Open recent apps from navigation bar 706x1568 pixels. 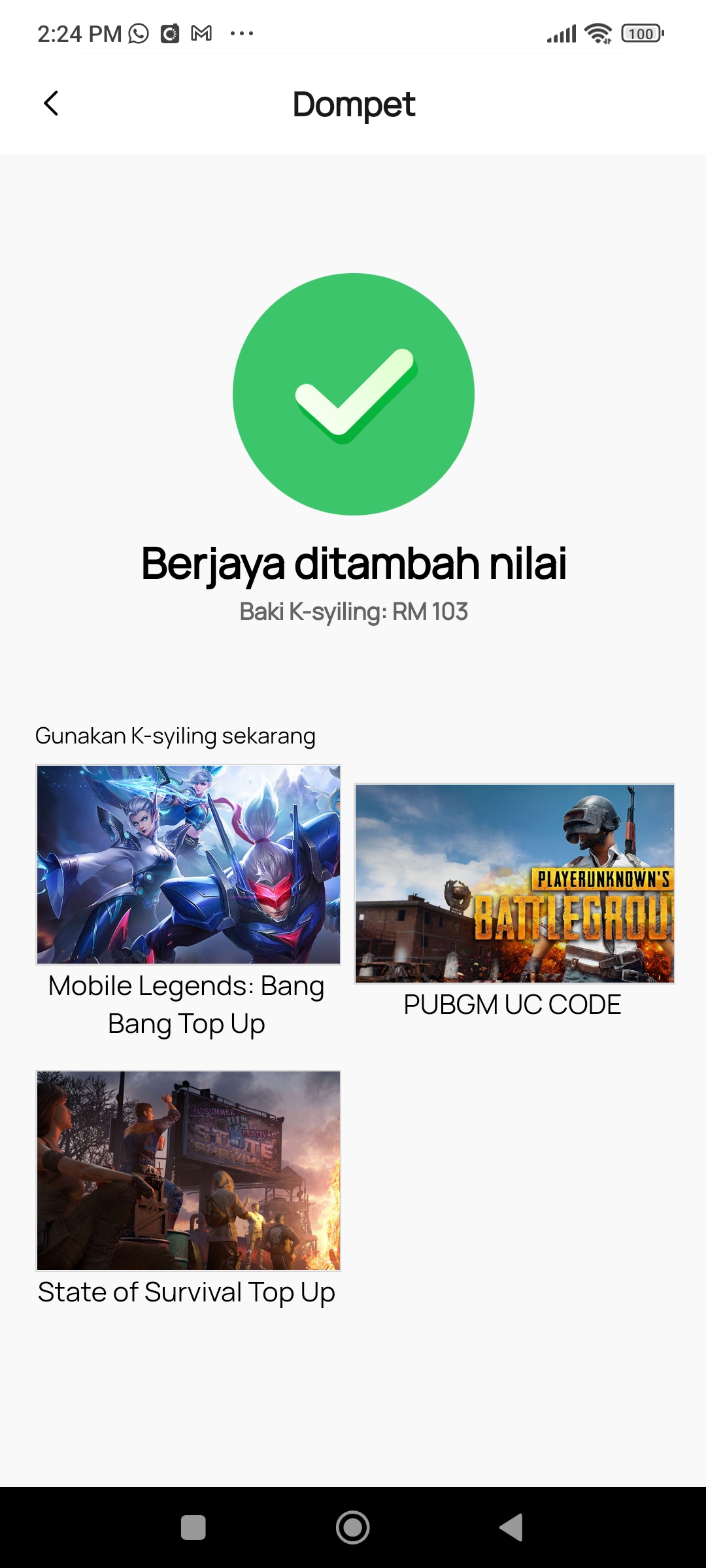pyautogui.click(x=193, y=1527)
